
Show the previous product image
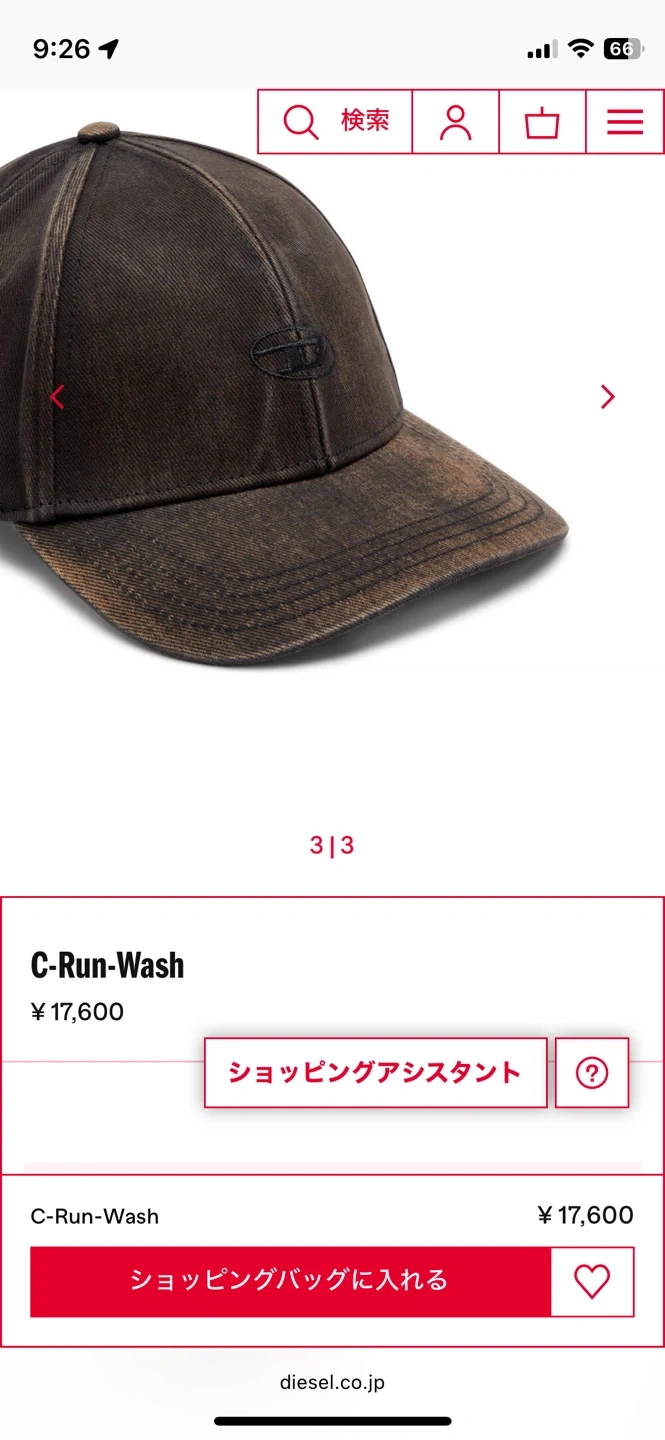[x=57, y=397]
